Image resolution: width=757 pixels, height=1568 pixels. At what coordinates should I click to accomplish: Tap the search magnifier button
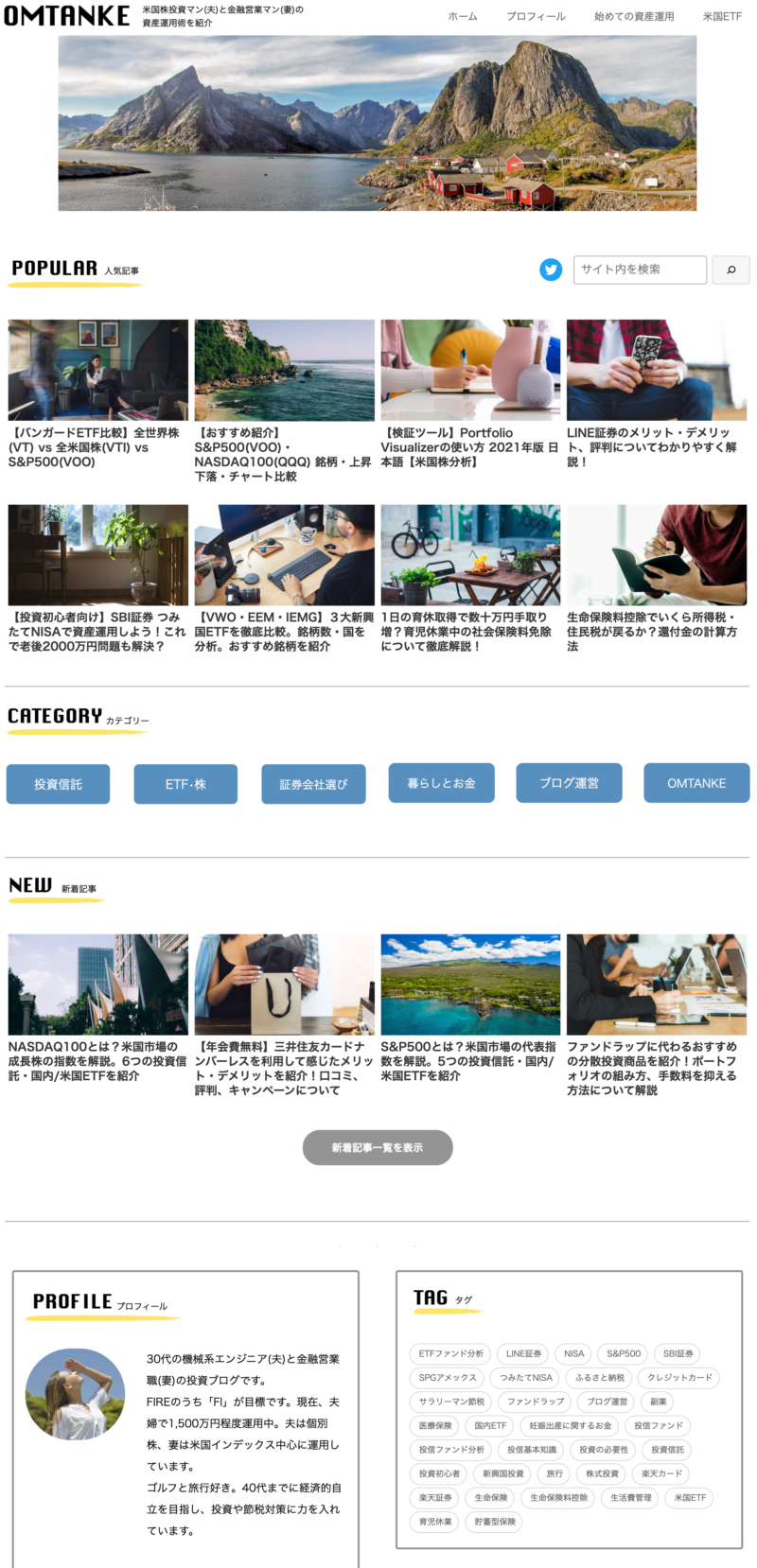[731, 270]
